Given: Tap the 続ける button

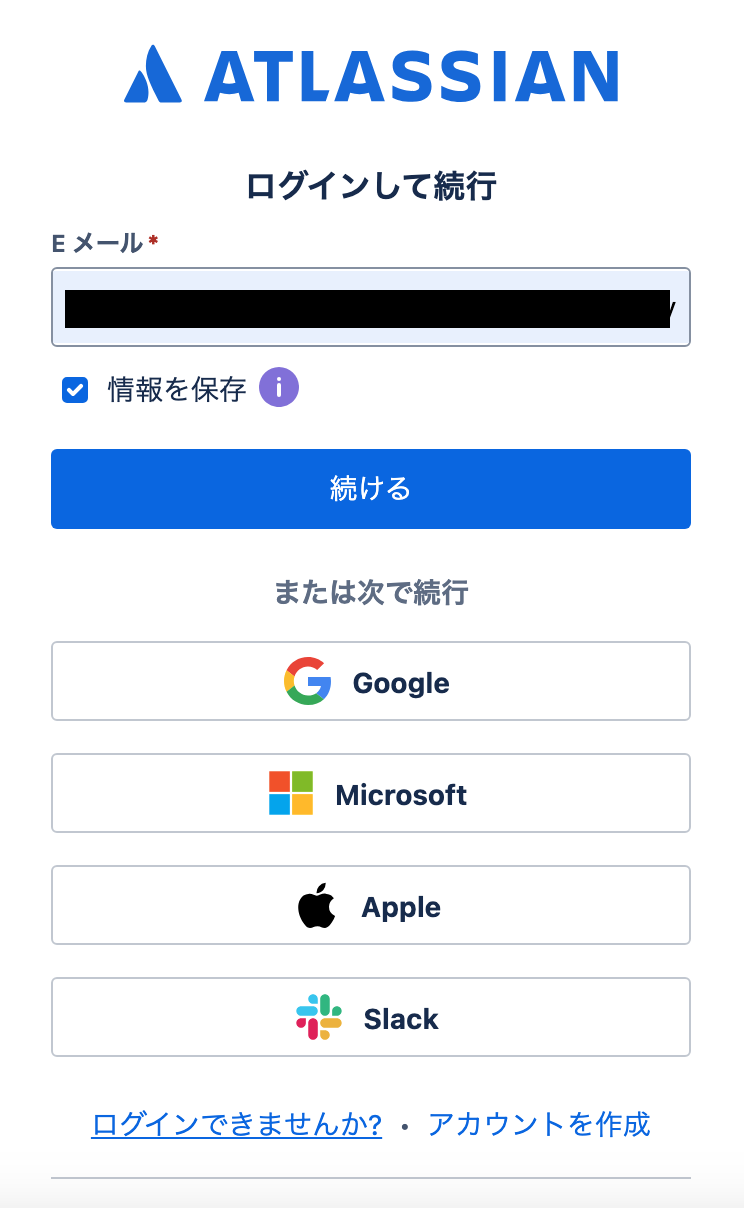Looking at the screenshot, I should coord(370,489).
